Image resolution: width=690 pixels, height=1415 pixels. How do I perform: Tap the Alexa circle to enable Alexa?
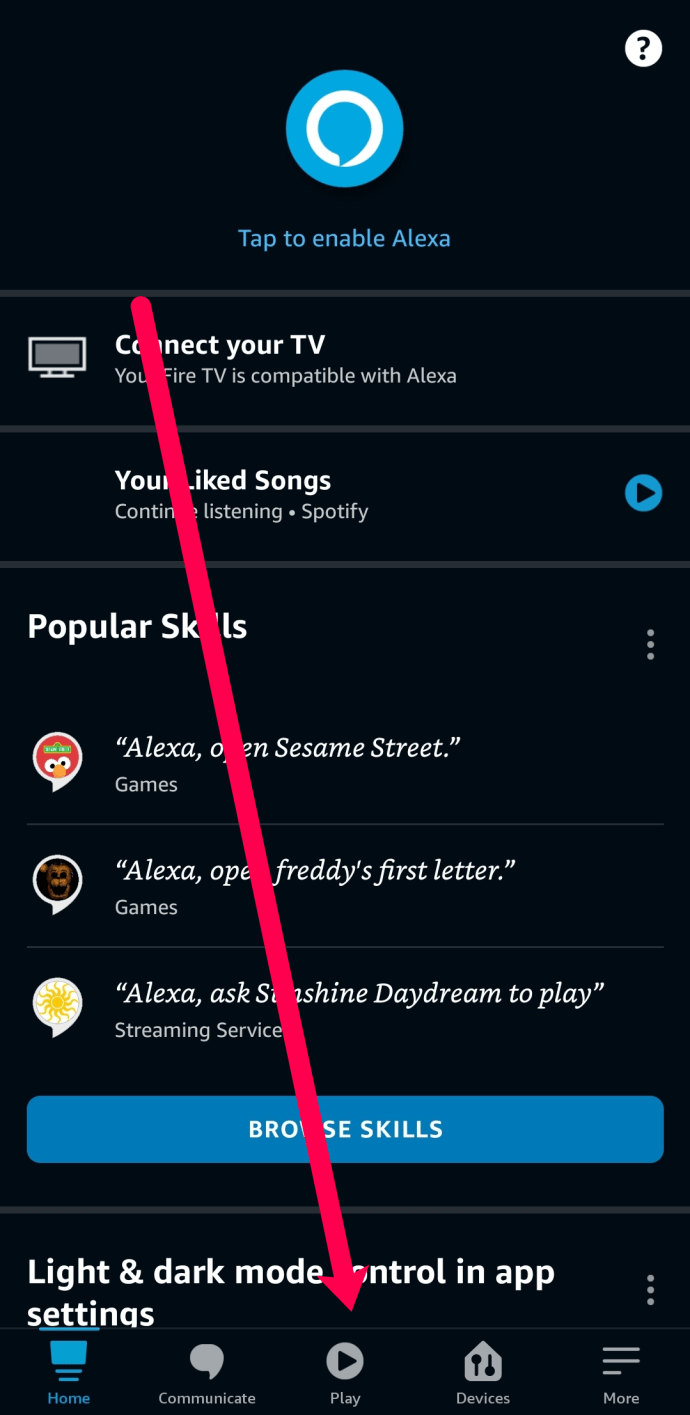click(x=344, y=130)
